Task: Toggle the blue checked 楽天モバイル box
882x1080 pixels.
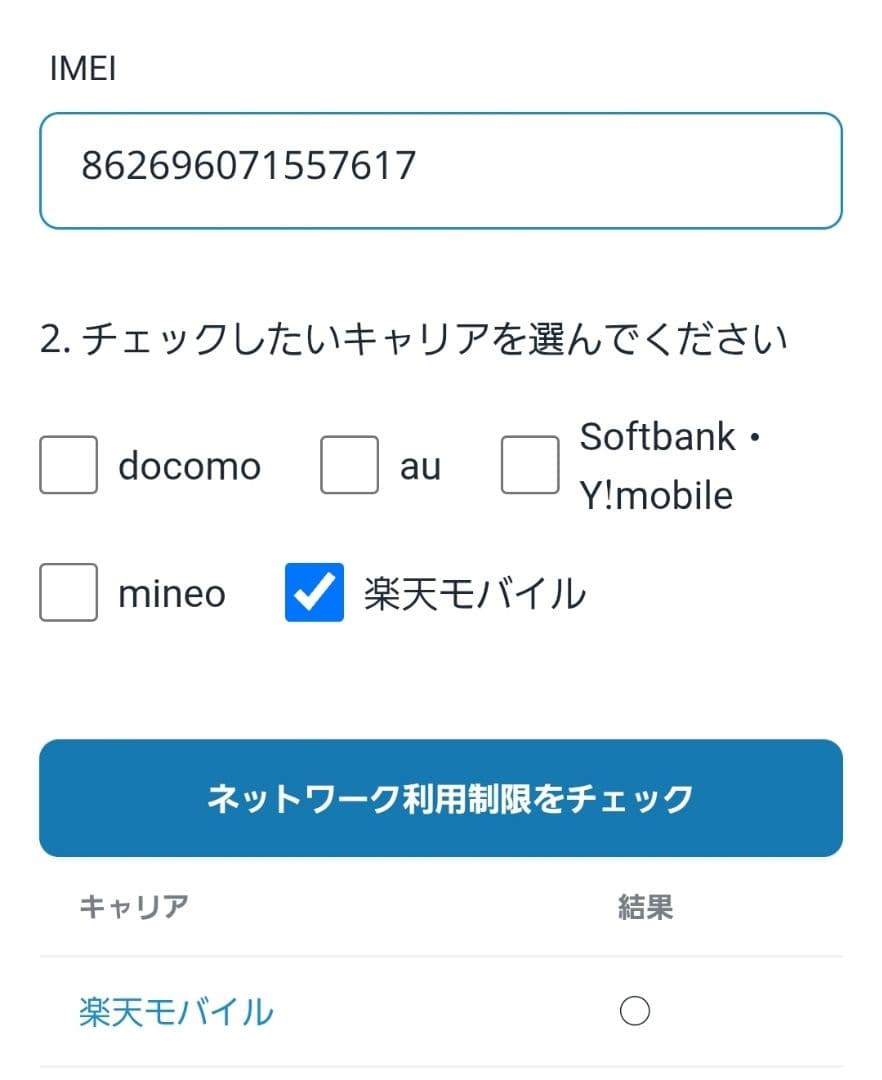Action: click(x=314, y=593)
